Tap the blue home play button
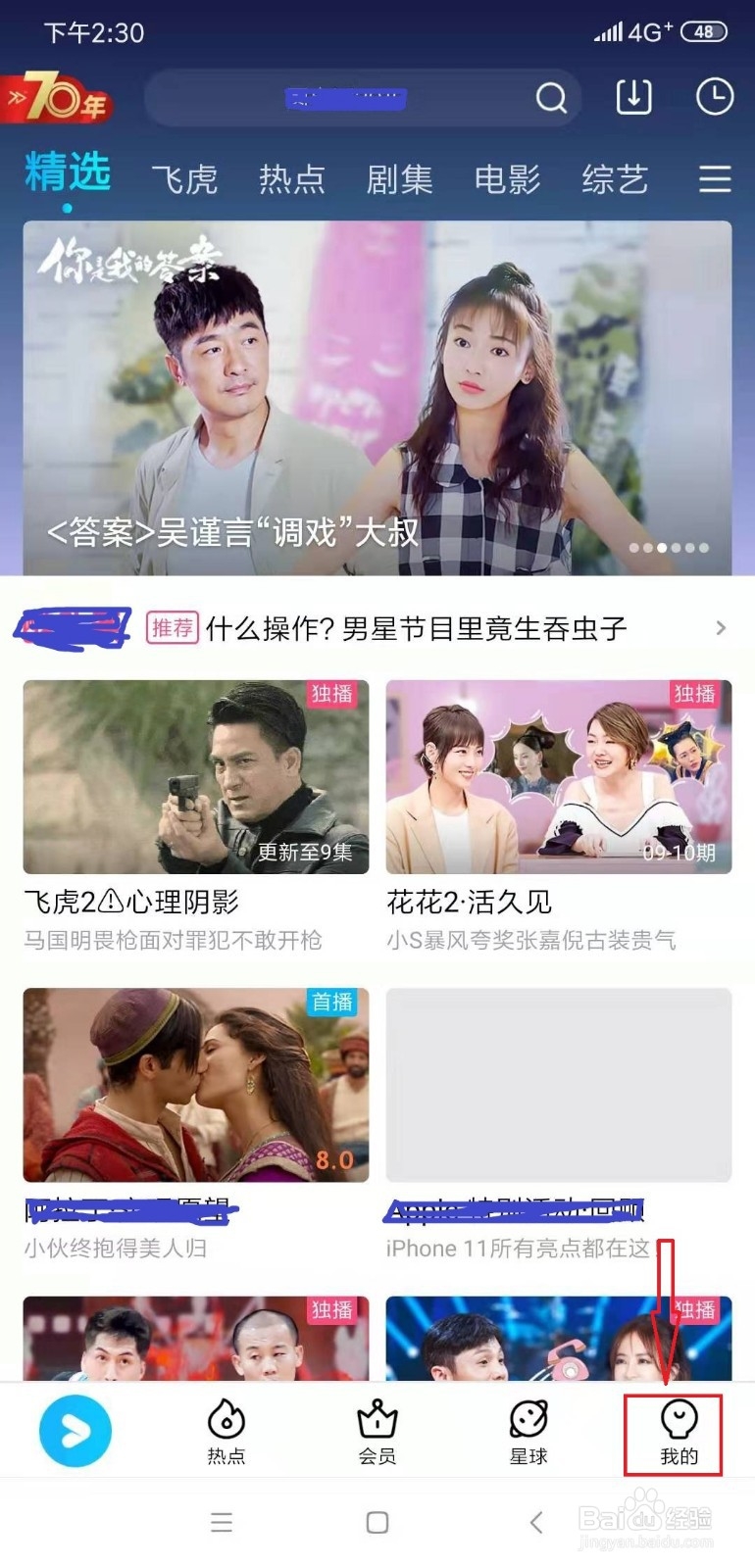Screen dimensions: 755x1568 pyautogui.click(x=75, y=1431)
